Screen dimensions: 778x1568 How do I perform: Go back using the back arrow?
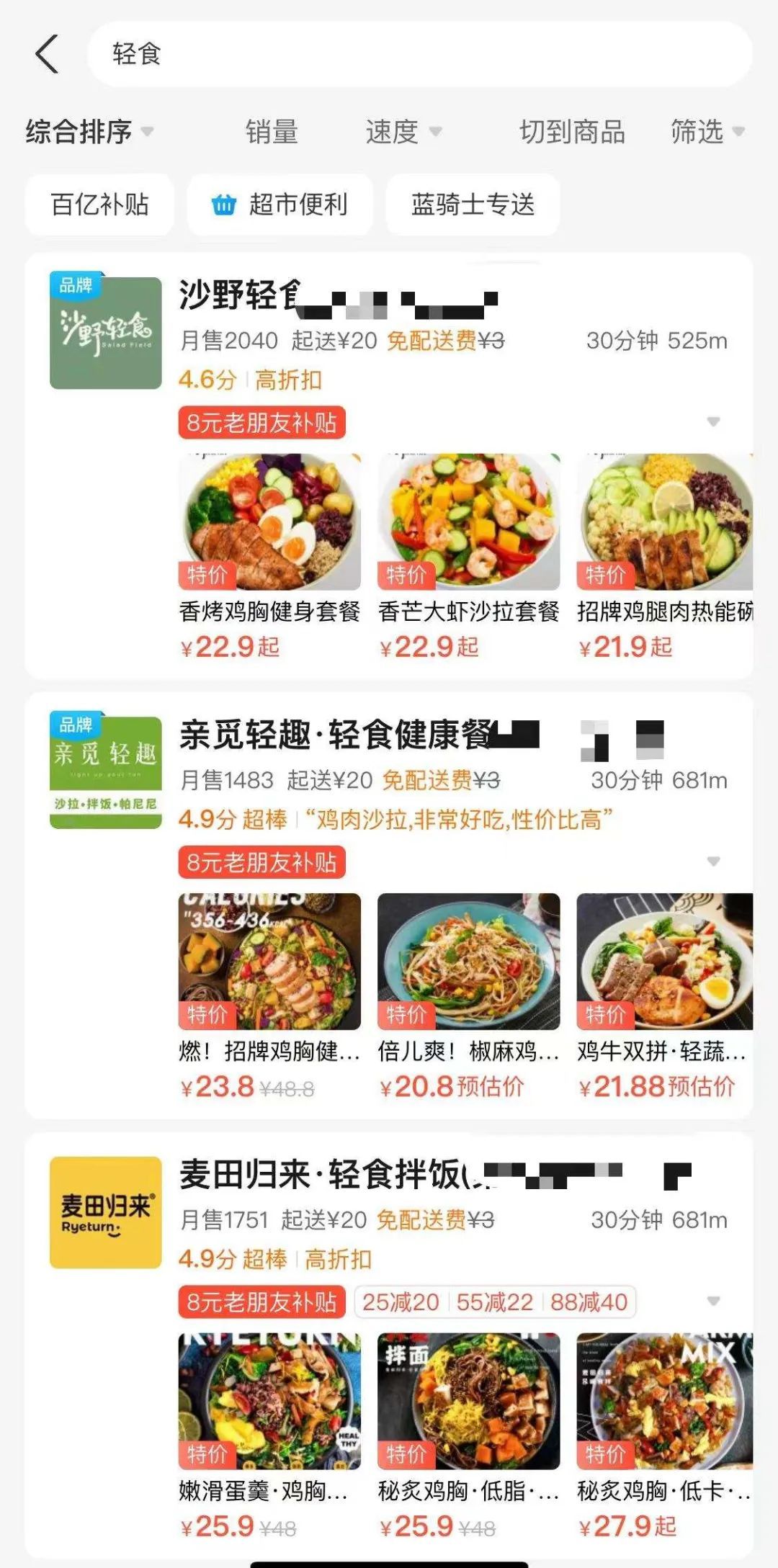[48, 54]
